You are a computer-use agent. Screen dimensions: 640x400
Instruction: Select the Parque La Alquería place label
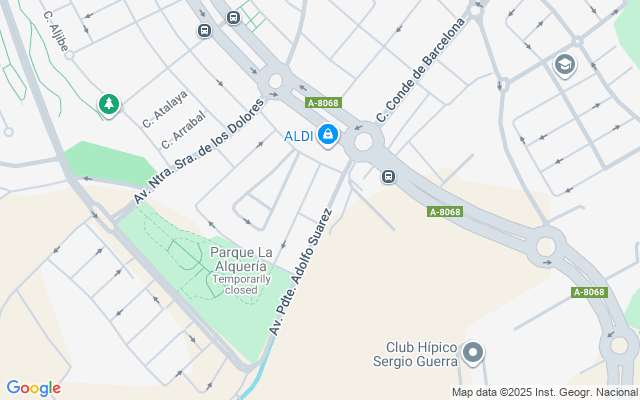coord(241,259)
